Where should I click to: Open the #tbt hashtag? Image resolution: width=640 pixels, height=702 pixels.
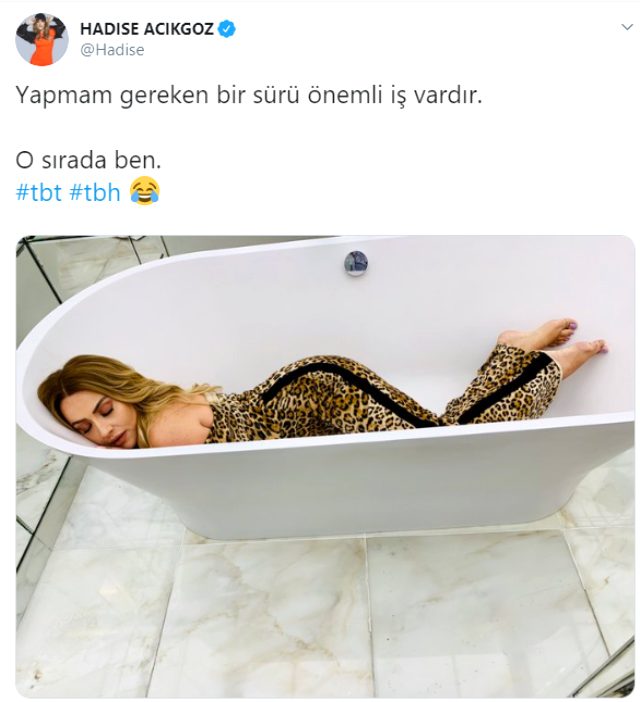38,192
